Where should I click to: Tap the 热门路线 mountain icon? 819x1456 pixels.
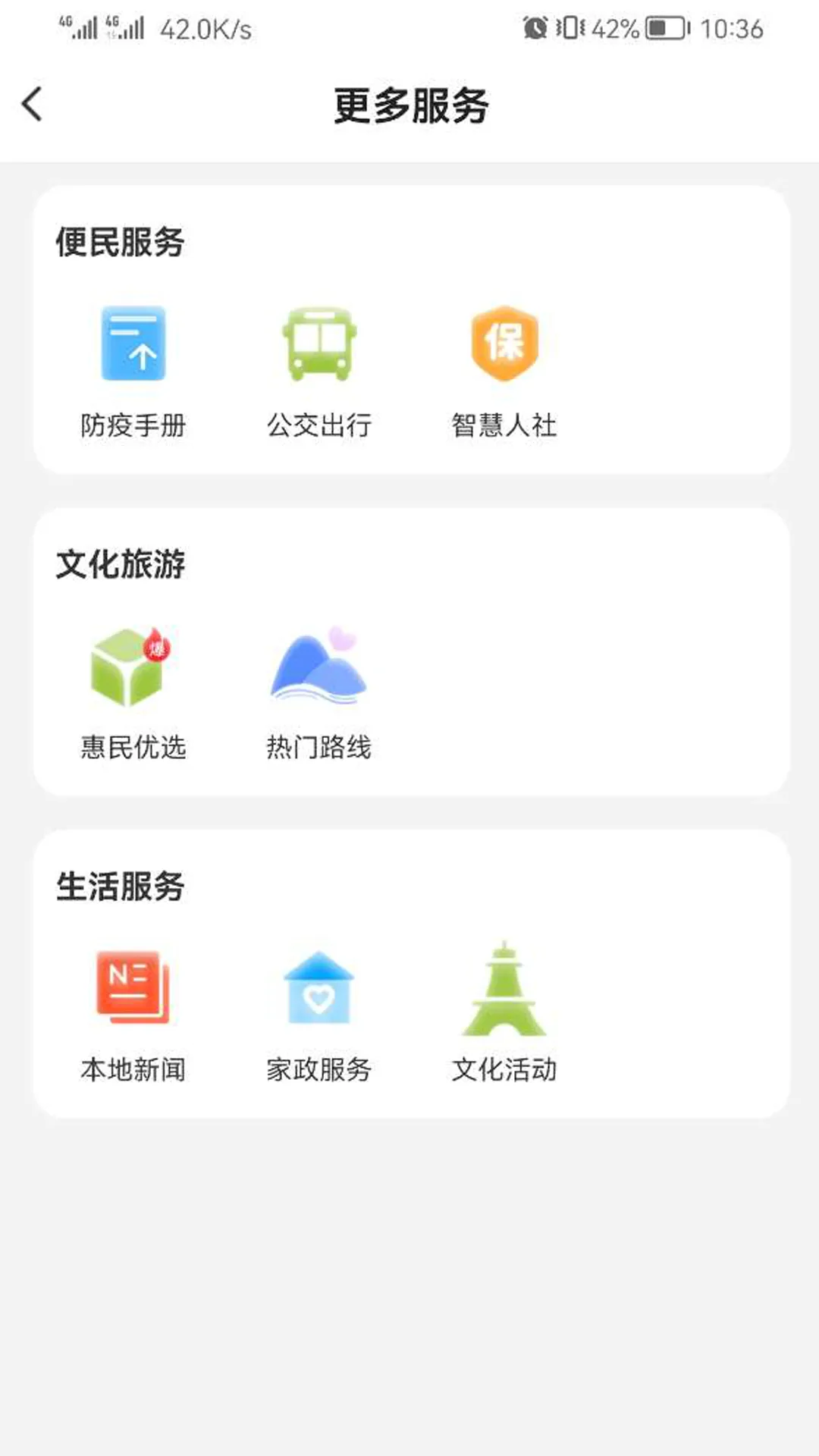pos(318,667)
